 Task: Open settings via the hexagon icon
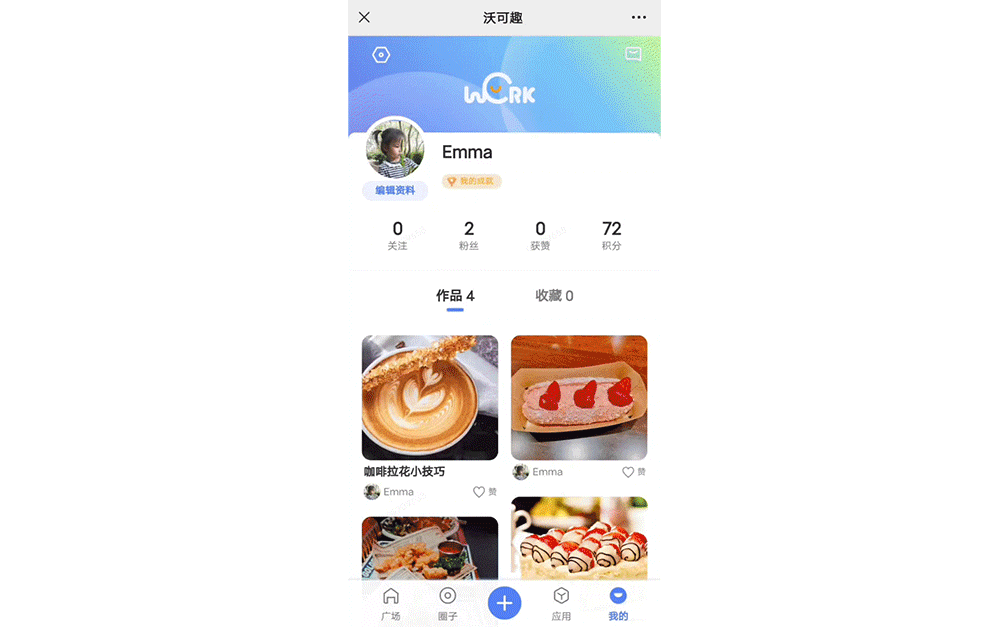[381, 55]
